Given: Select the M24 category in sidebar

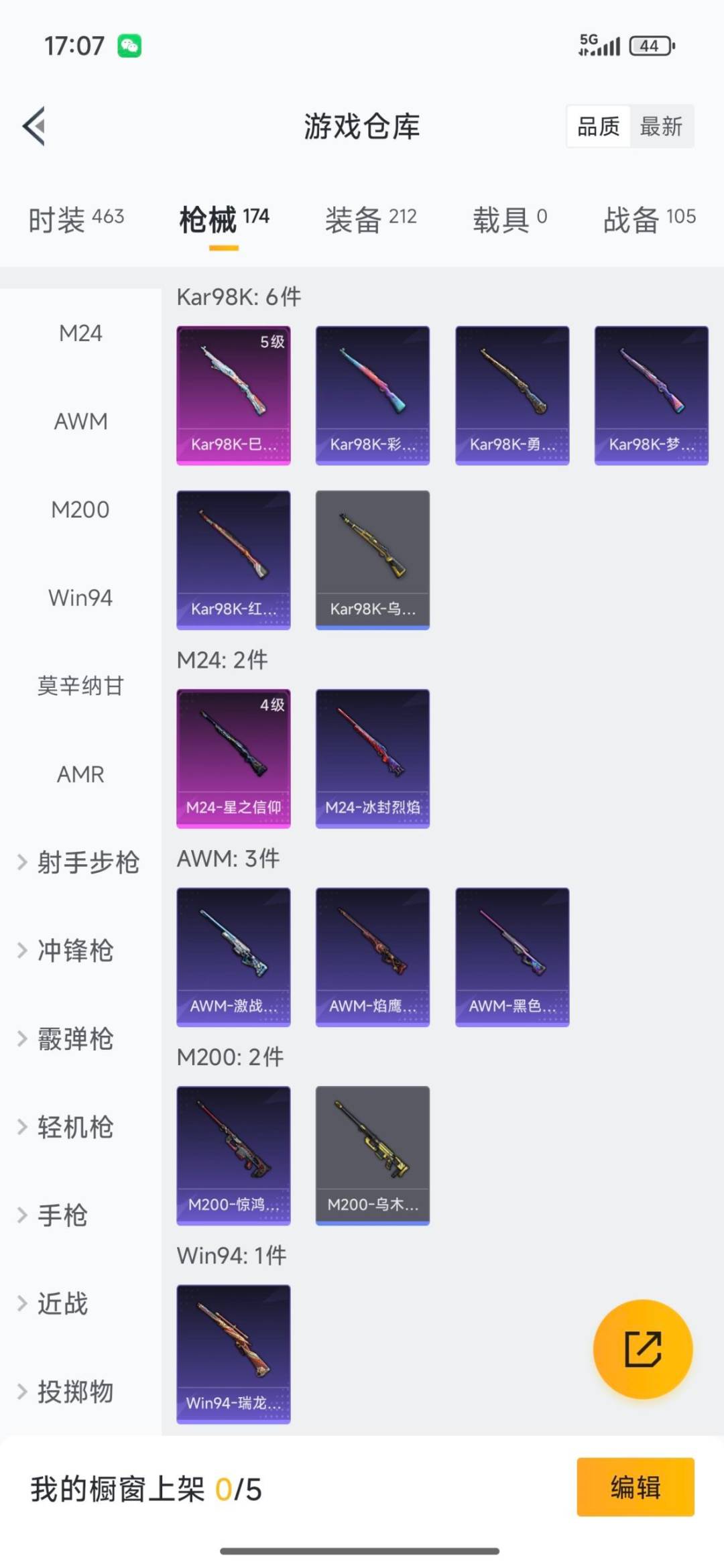Looking at the screenshot, I should (x=80, y=333).
